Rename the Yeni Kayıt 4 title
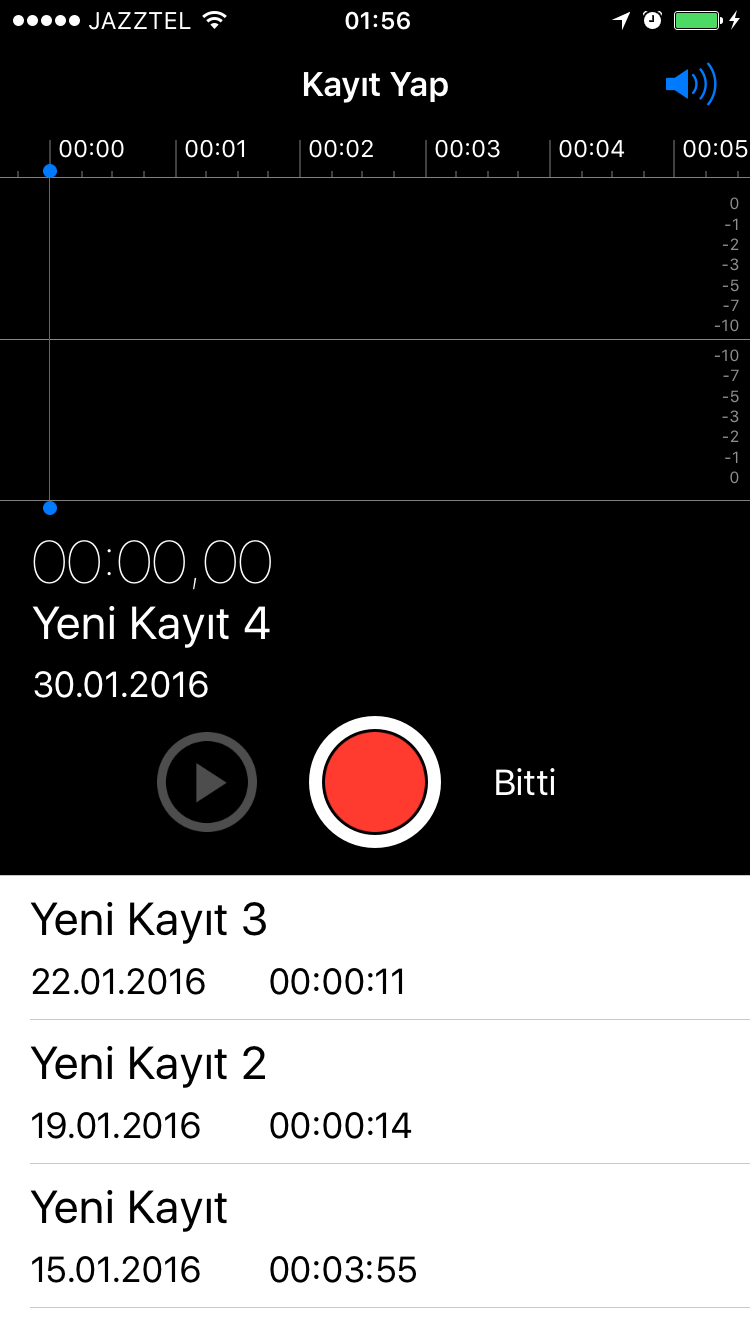Viewport: 750px width, 1334px height. click(152, 623)
